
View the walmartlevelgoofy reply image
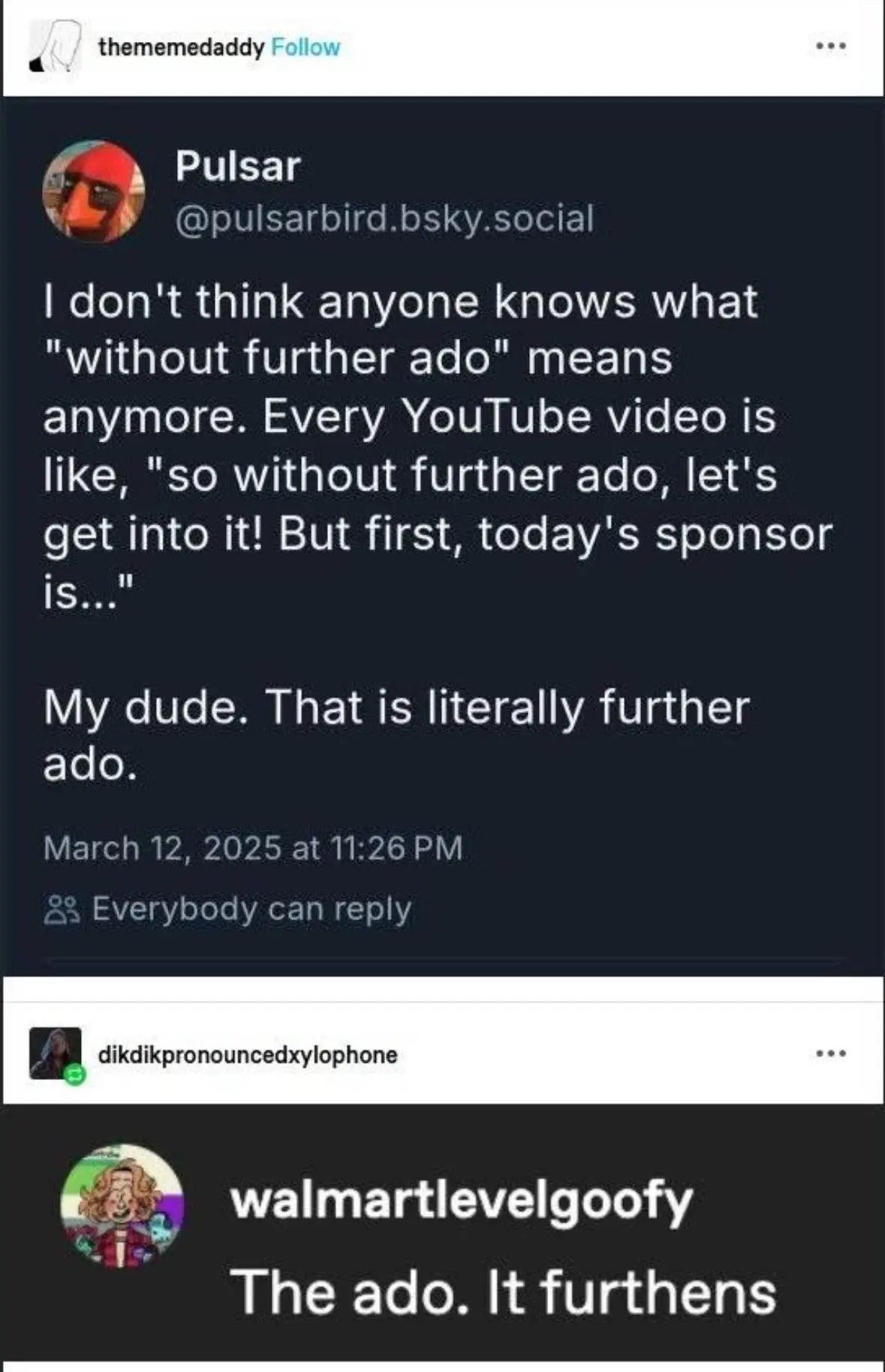click(x=443, y=1232)
